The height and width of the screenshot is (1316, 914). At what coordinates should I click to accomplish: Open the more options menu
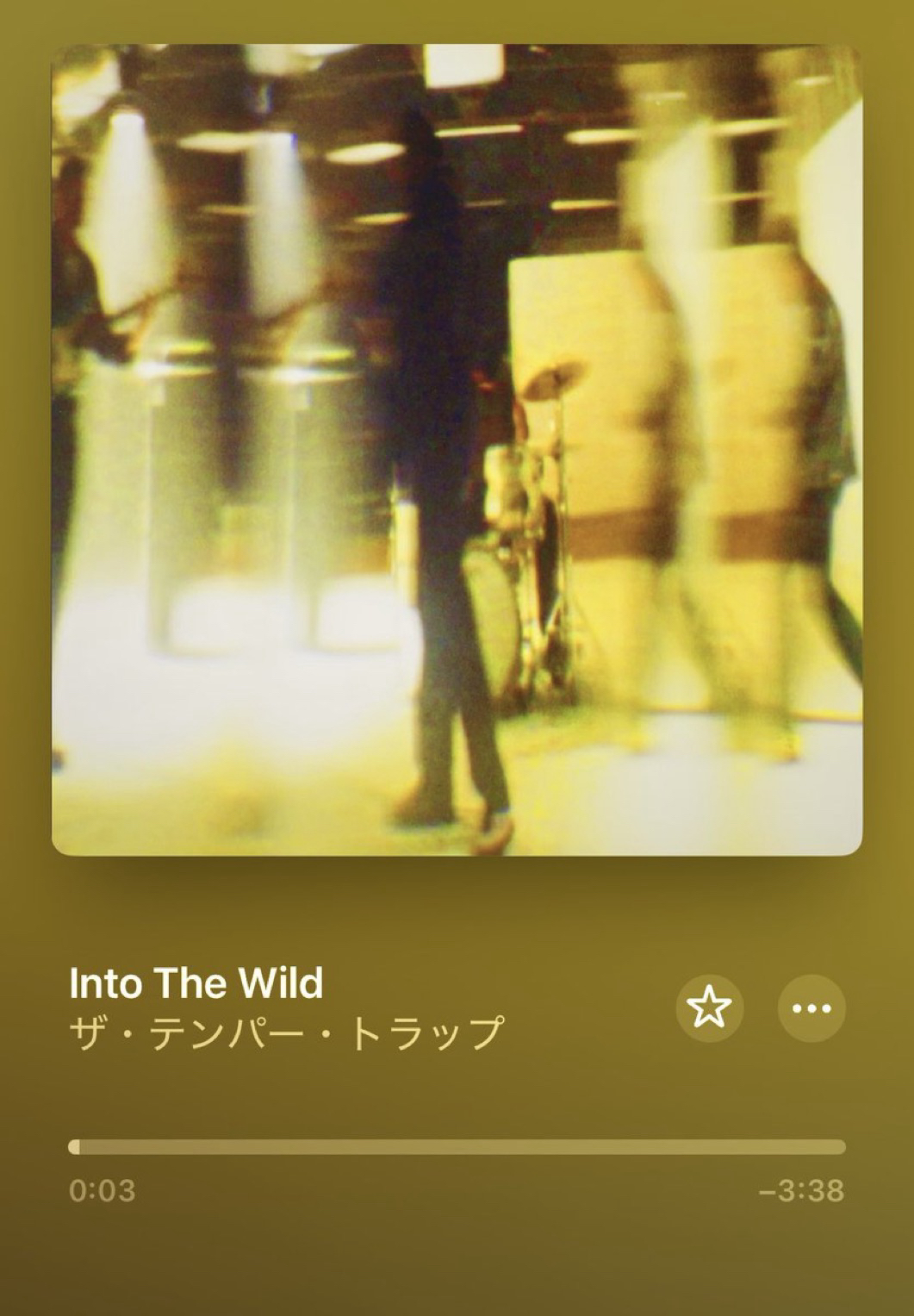811,1007
